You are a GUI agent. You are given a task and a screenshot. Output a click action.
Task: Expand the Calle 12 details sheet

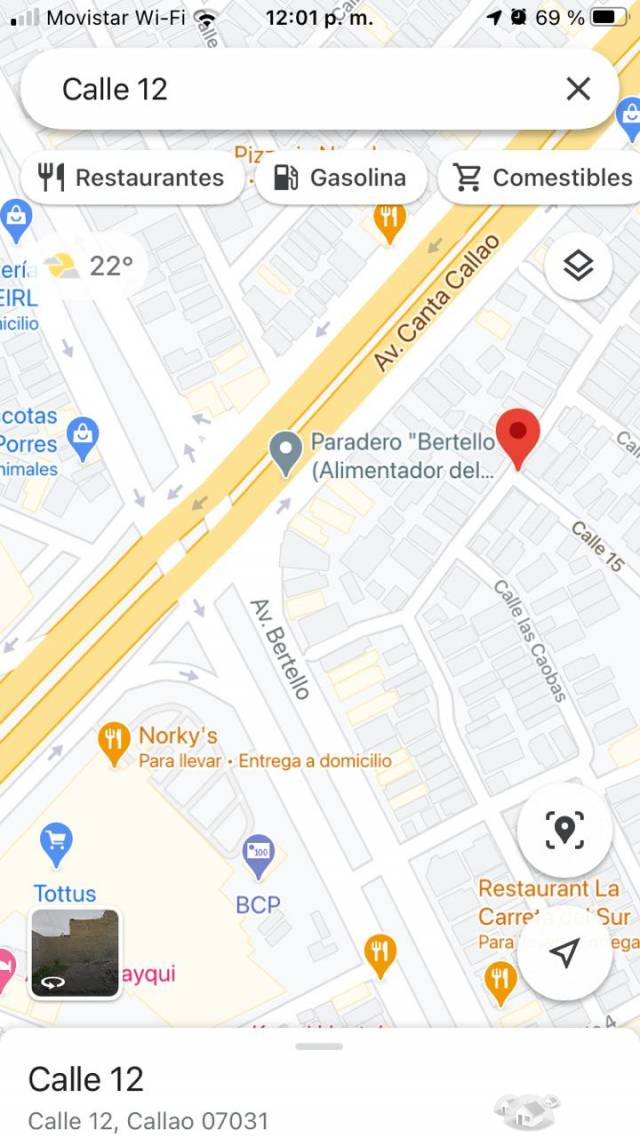[319, 1046]
